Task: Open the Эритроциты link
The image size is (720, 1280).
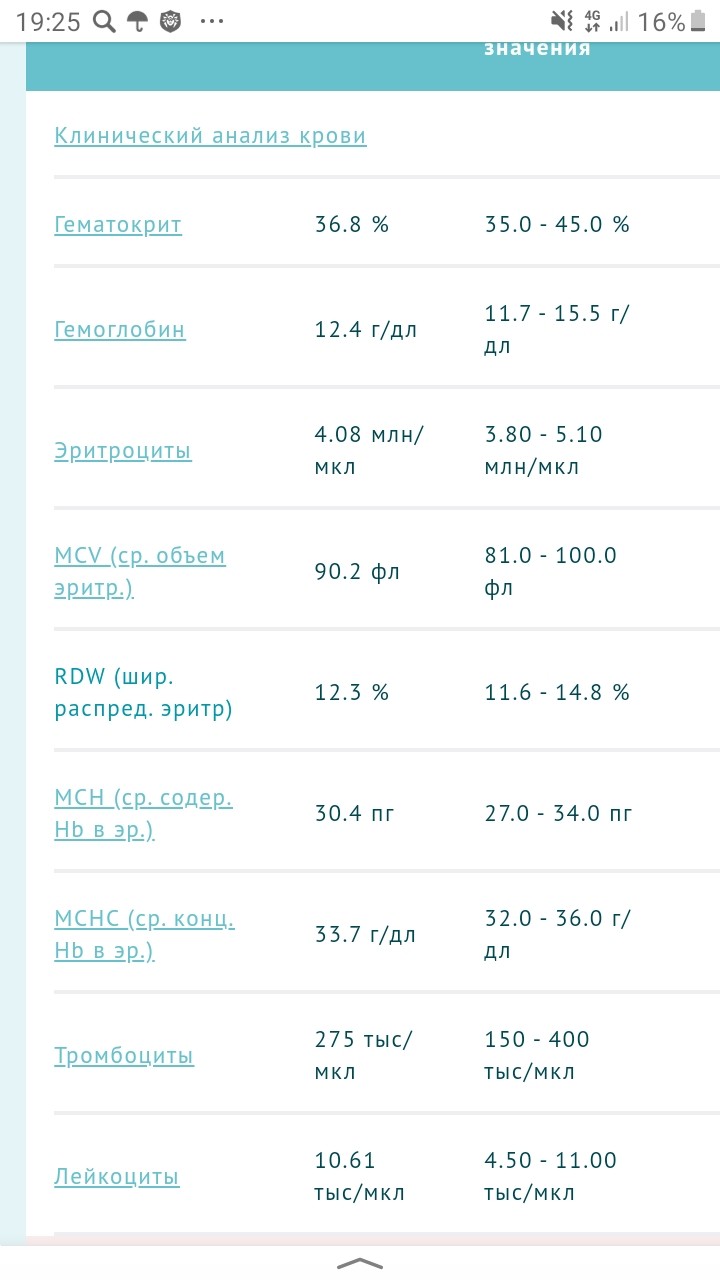Action: [123, 450]
